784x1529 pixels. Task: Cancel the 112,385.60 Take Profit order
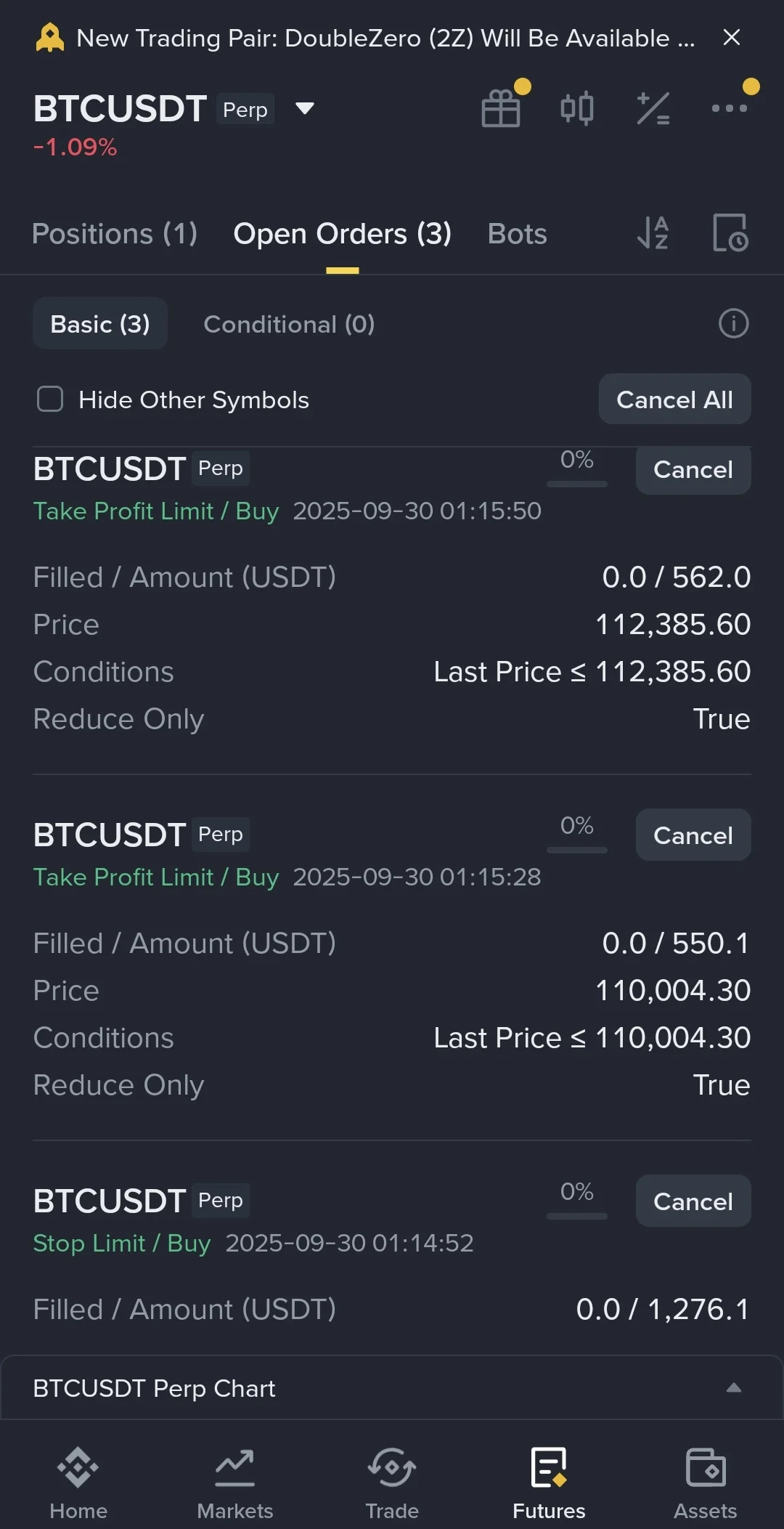point(693,470)
